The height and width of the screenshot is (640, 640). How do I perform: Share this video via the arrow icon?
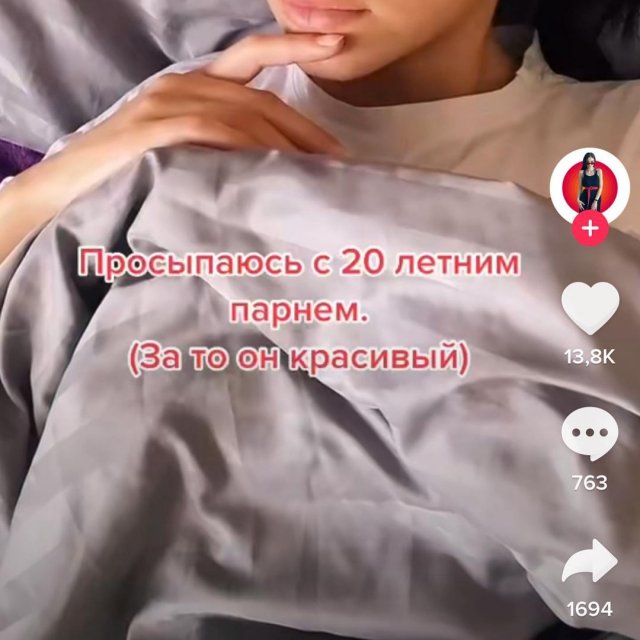[x=590, y=562]
